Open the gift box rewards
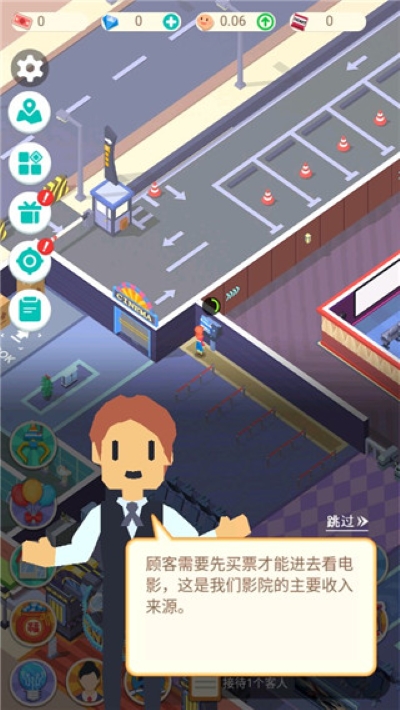400x710 pixels. (30, 213)
